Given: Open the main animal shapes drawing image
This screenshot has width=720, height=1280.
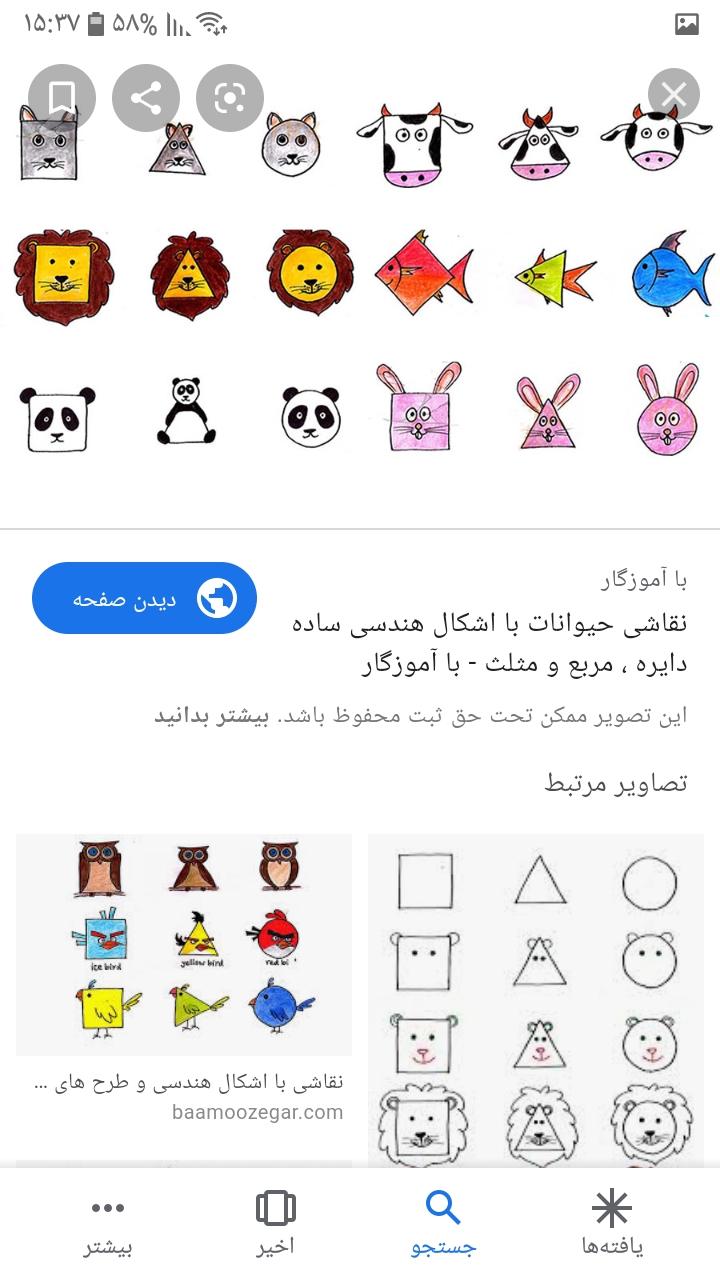Looking at the screenshot, I should [x=360, y=290].
